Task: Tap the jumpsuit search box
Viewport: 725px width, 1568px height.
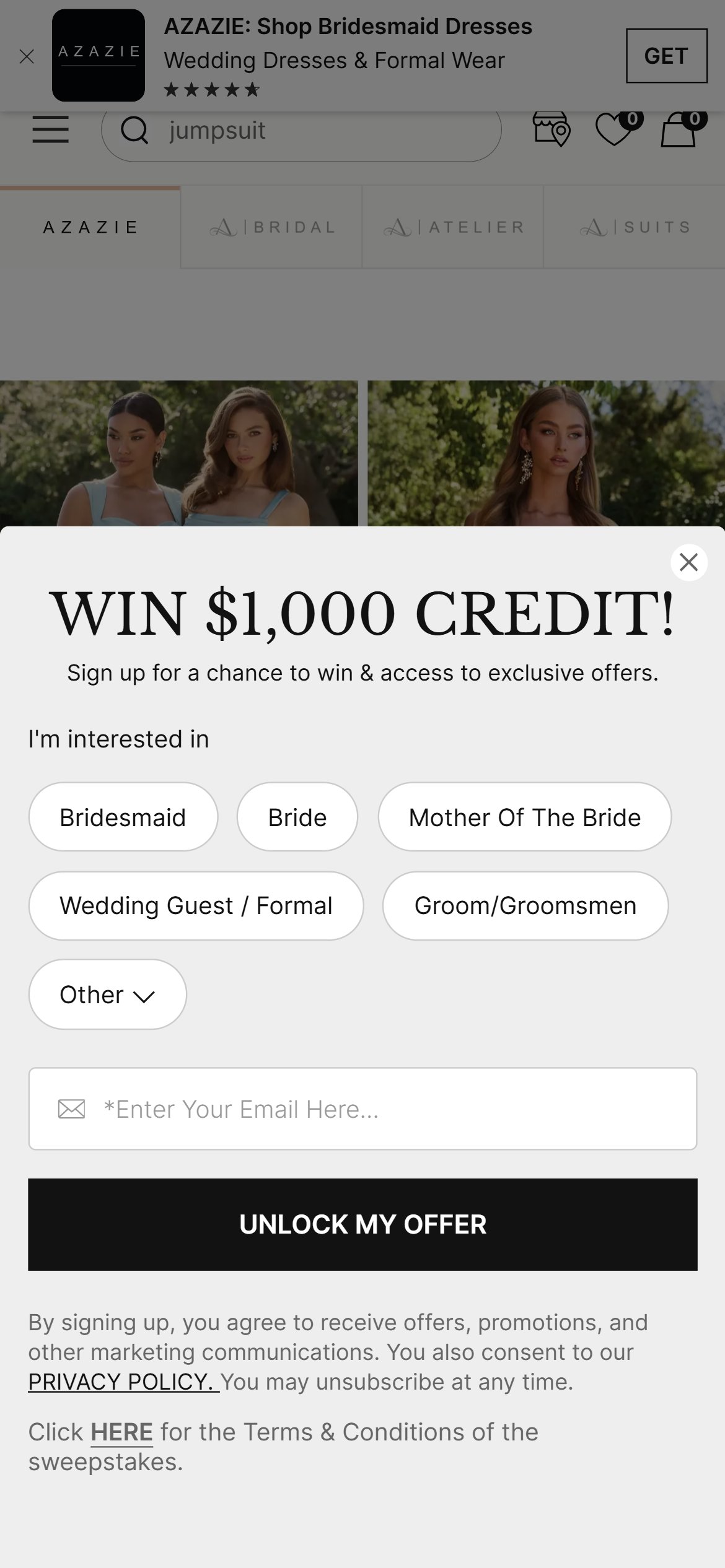Action: point(301,131)
